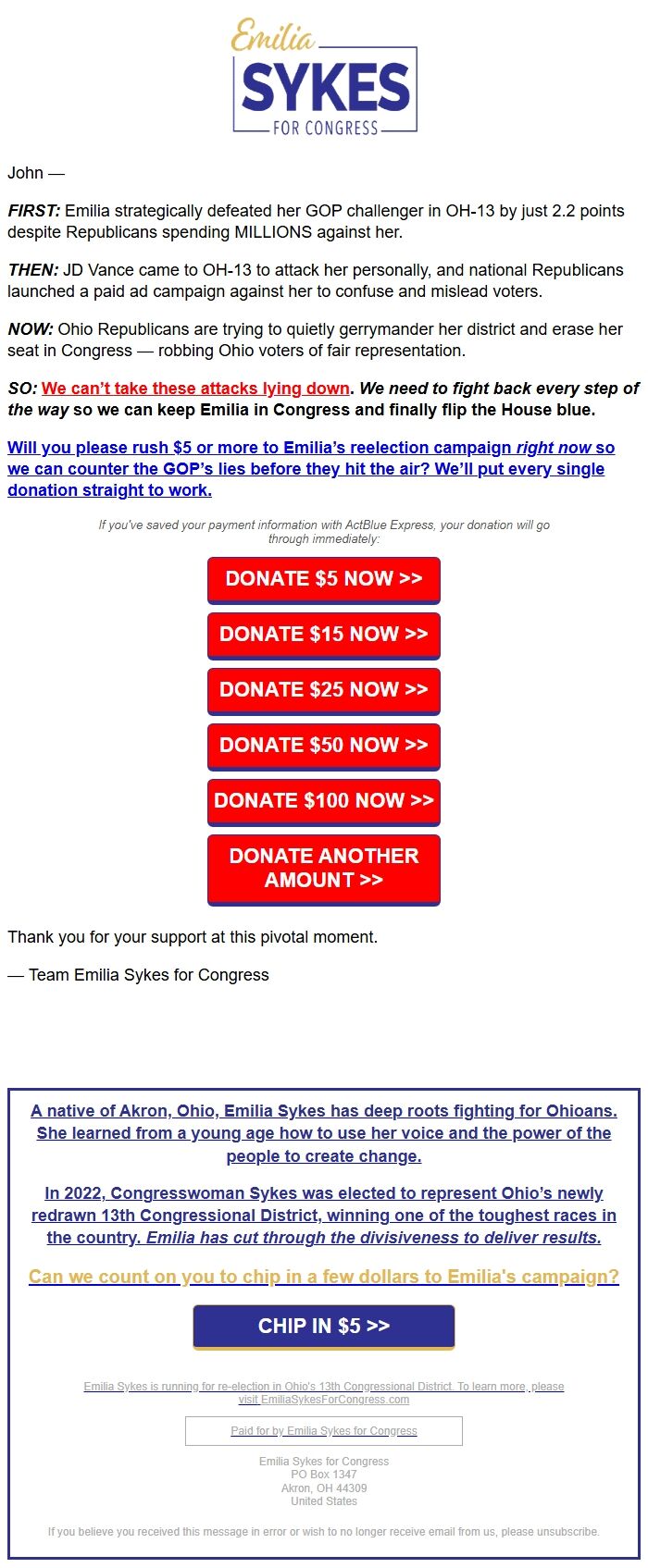This screenshot has width=648, height=1568.
Task: Open DONATE ANOTHER AMOUNT option
Action: (324, 870)
